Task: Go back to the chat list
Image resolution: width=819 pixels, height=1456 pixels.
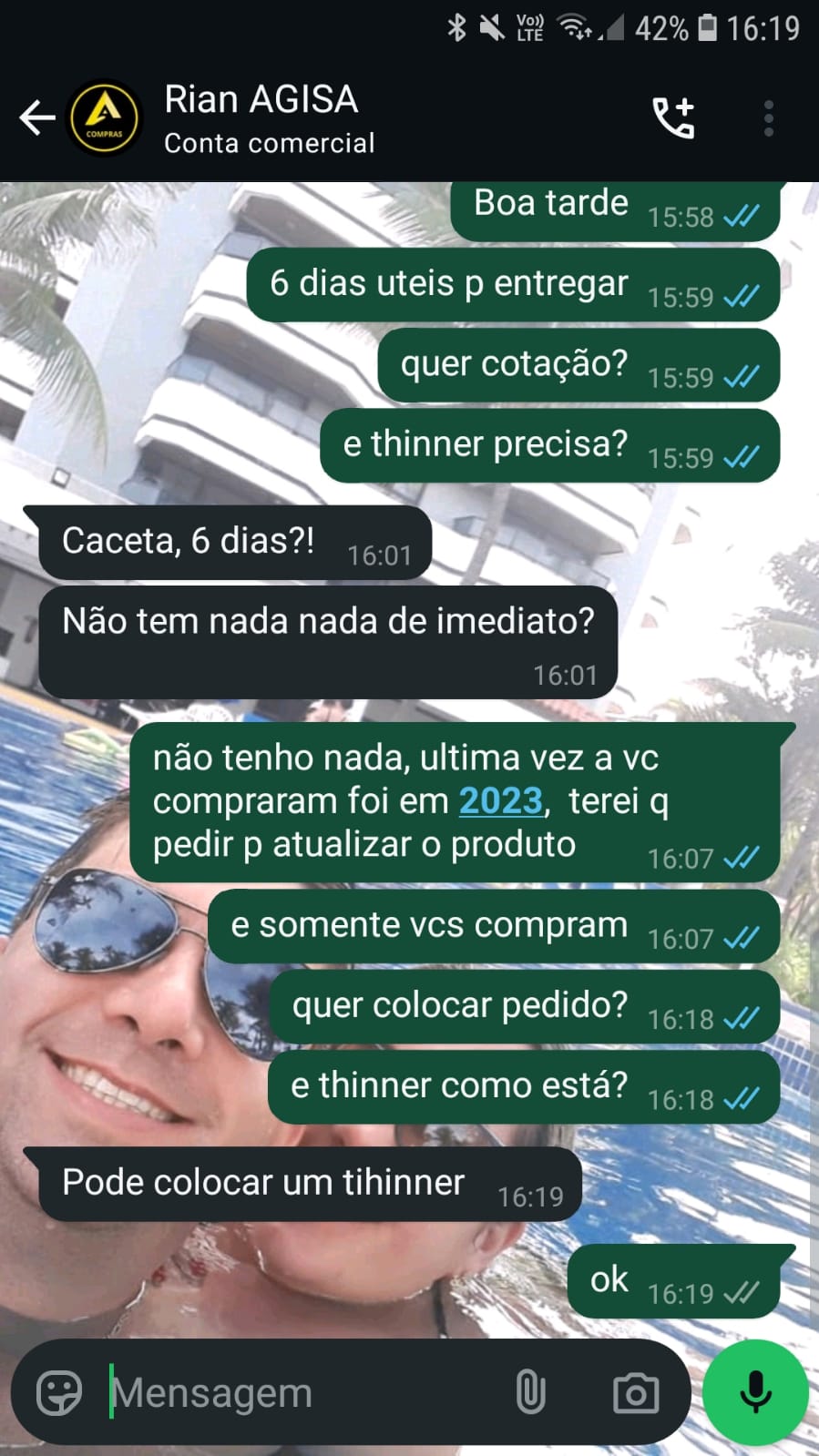Action: point(36,118)
